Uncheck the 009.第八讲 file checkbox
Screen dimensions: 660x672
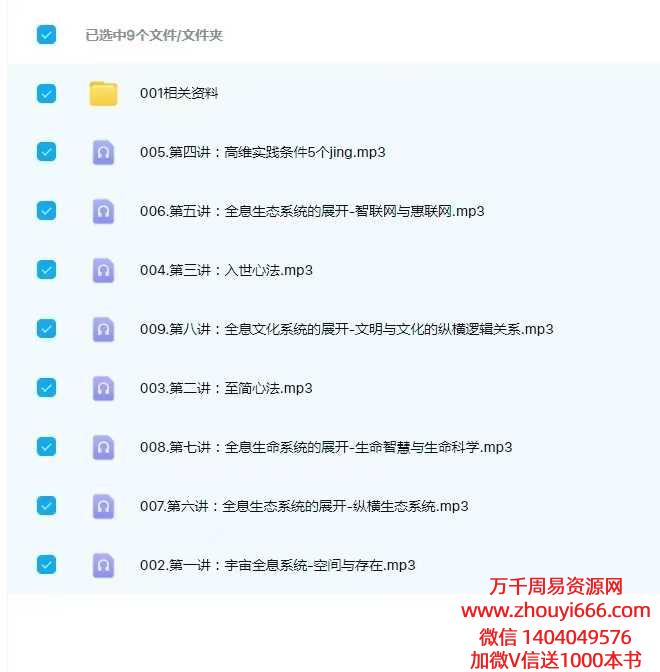46,329
